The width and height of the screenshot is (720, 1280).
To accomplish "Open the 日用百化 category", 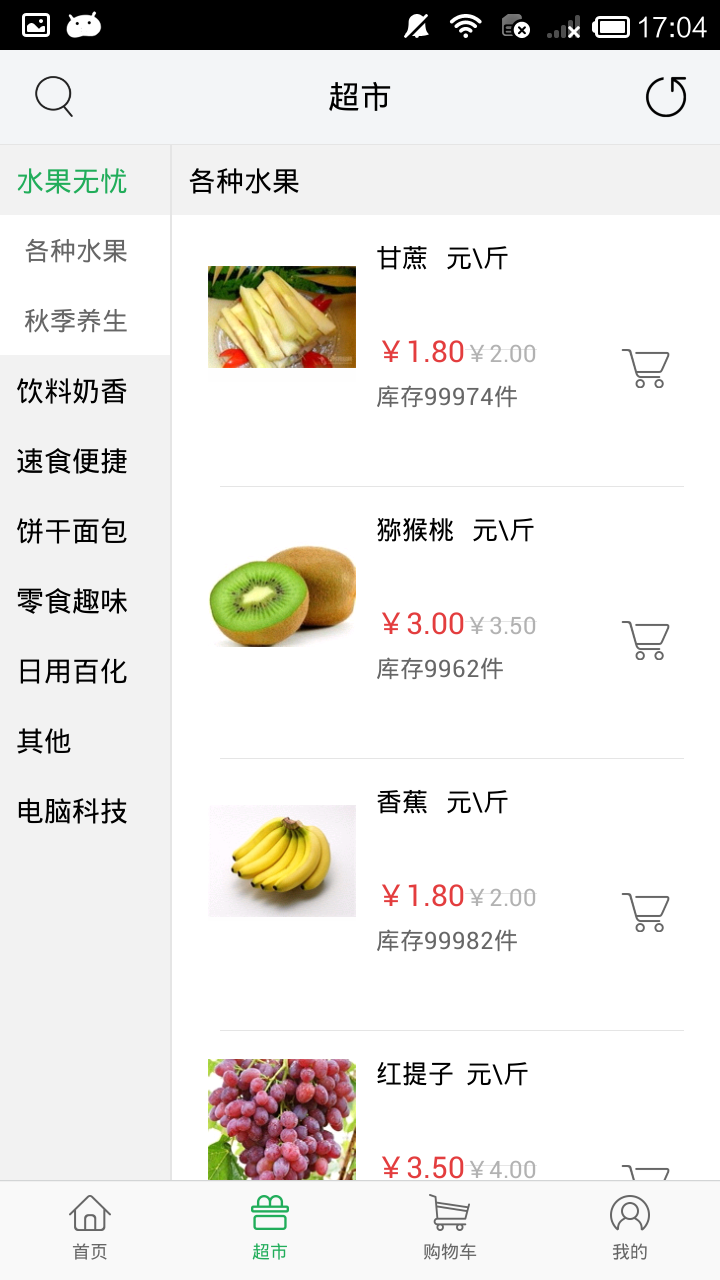I will (x=72, y=671).
